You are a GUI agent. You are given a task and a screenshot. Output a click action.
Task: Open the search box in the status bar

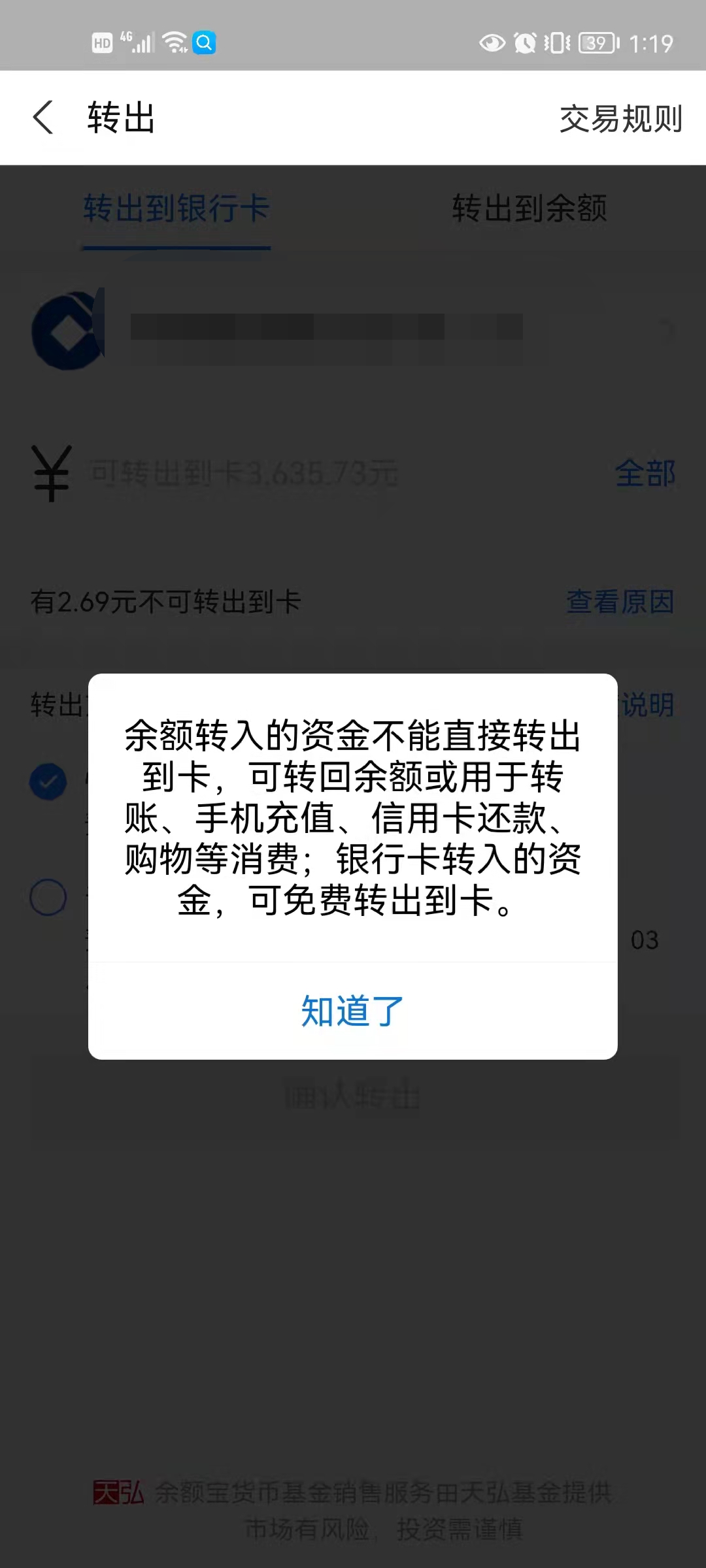point(203,42)
